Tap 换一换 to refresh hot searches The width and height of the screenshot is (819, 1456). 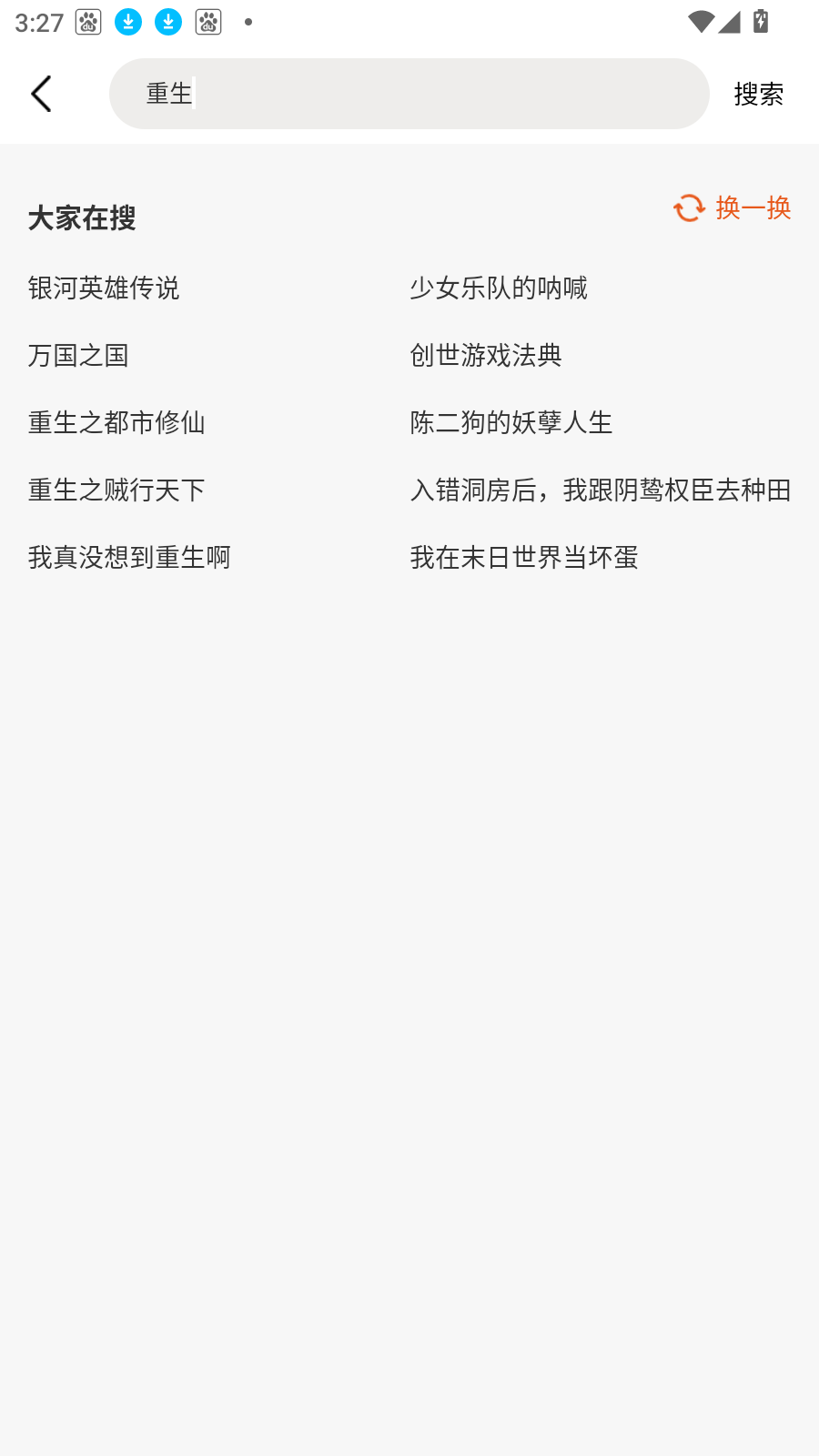[x=752, y=208]
